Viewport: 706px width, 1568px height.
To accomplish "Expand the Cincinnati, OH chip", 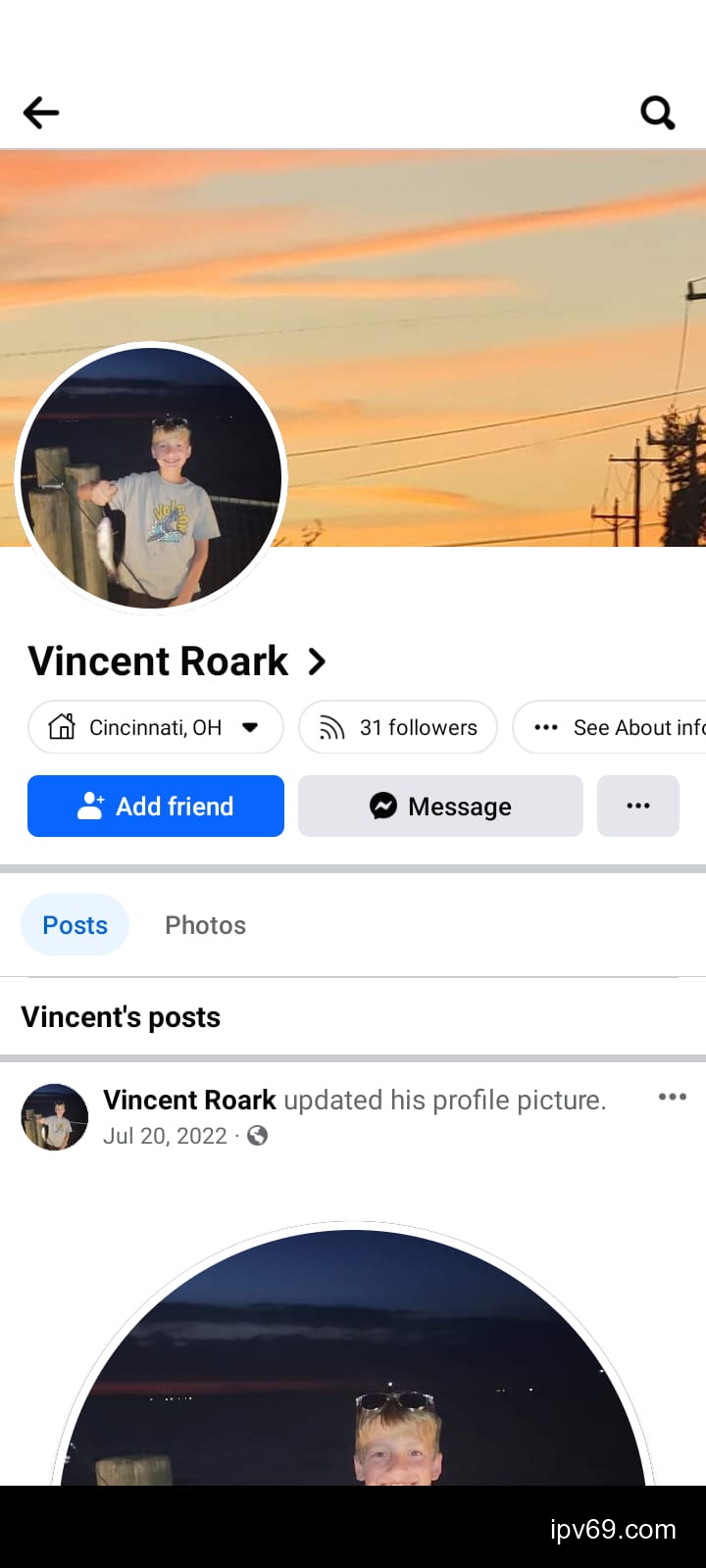I will [155, 727].
